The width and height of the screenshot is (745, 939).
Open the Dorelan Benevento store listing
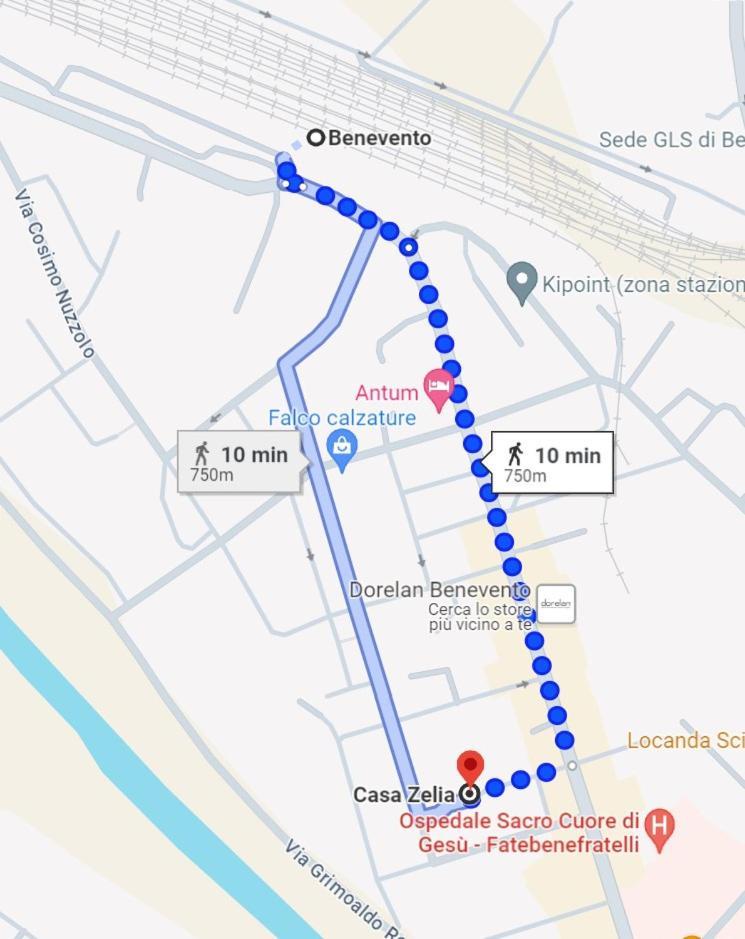556,604
